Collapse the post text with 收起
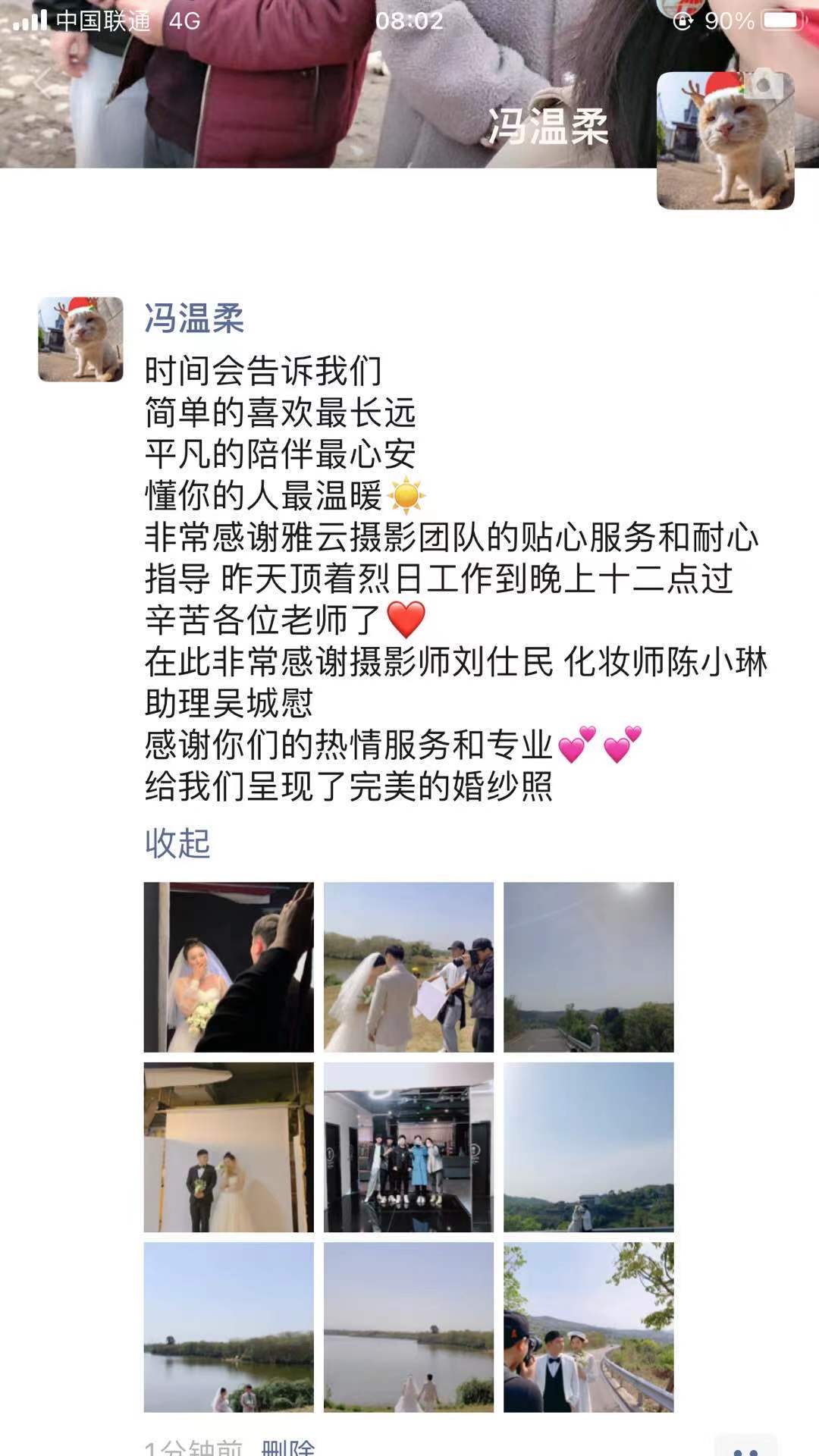Screen dimensions: 819x1456 click(177, 843)
